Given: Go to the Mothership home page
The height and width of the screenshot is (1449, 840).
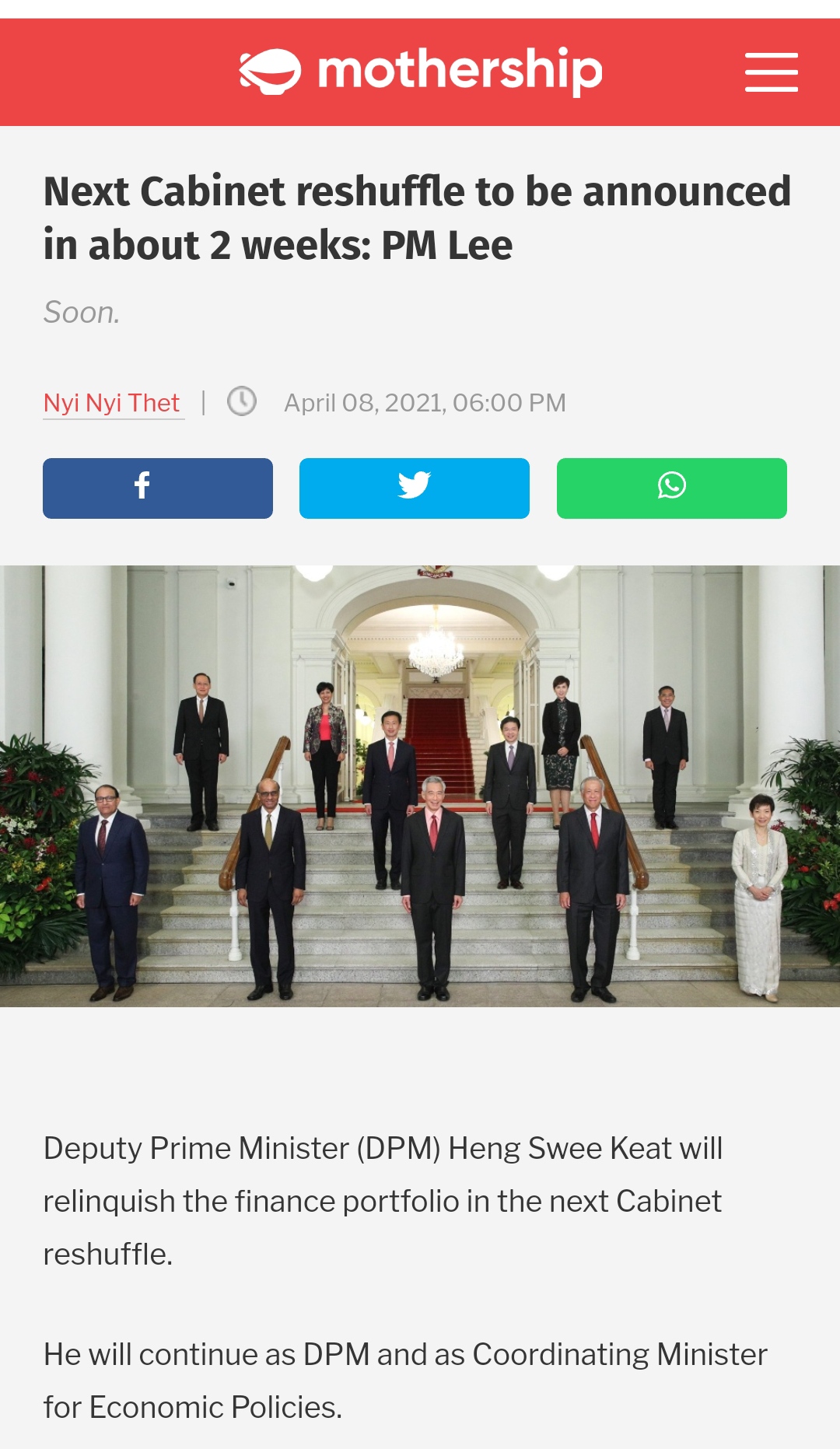Looking at the screenshot, I should tap(421, 72).
